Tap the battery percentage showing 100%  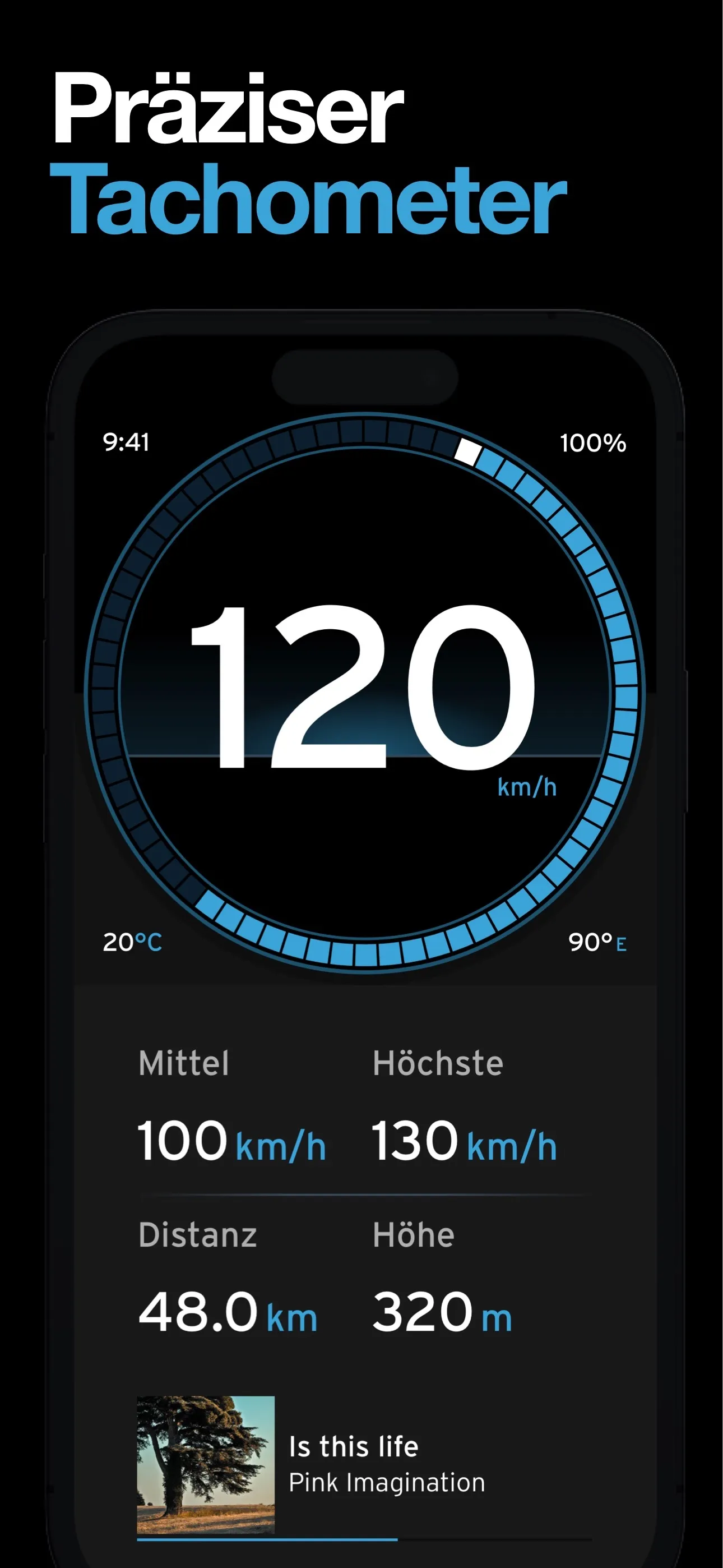coord(592,444)
